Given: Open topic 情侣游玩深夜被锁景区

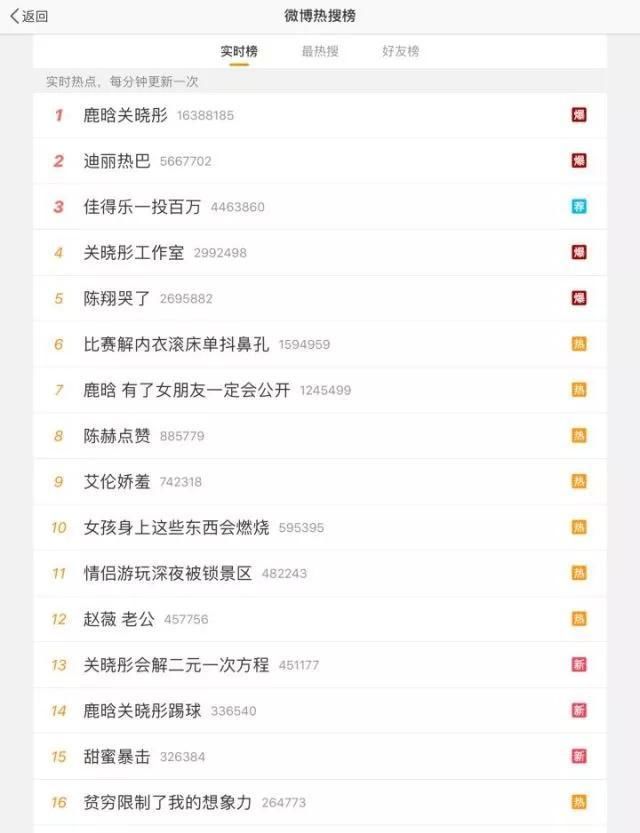Looking at the screenshot, I should (x=167, y=573).
